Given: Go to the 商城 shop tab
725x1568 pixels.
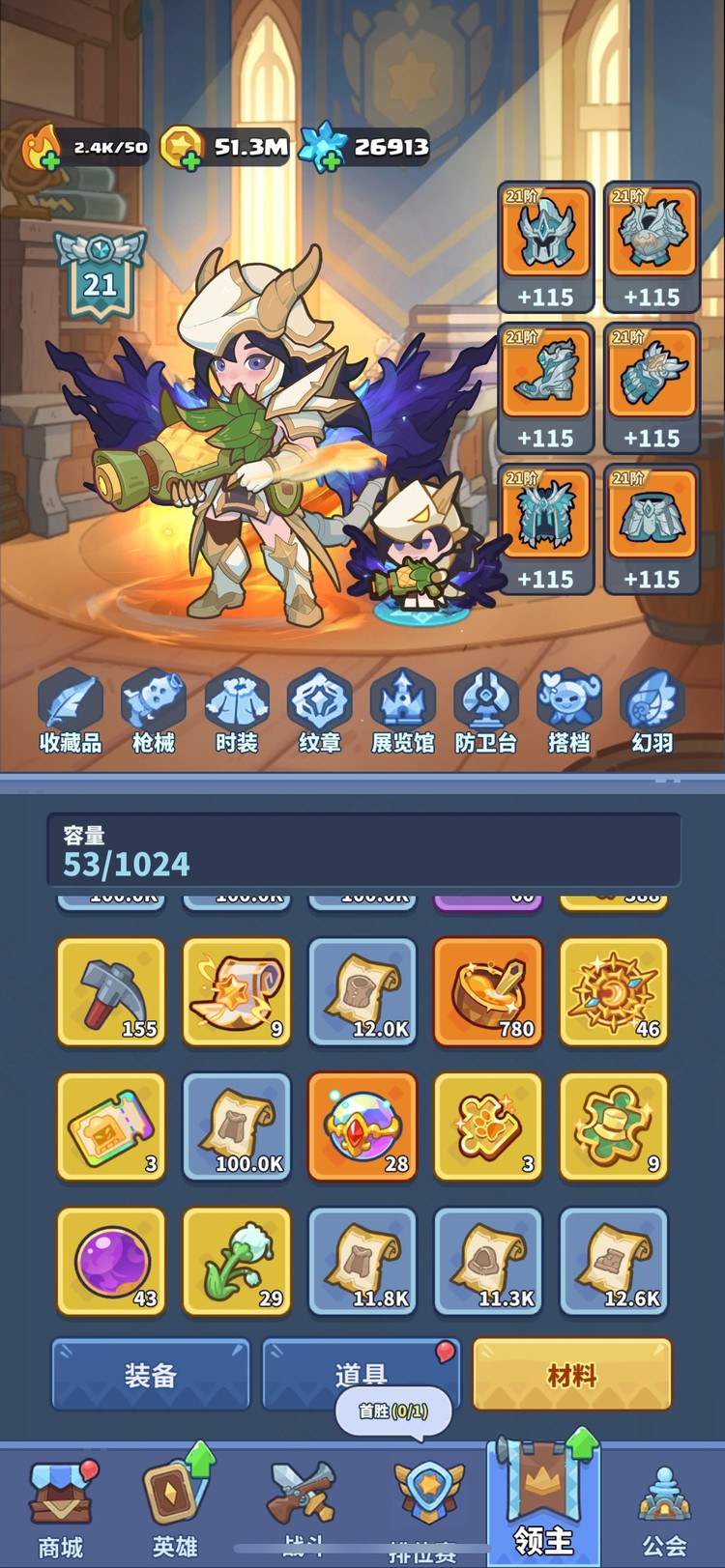Looking at the screenshot, I should 60,1507.
